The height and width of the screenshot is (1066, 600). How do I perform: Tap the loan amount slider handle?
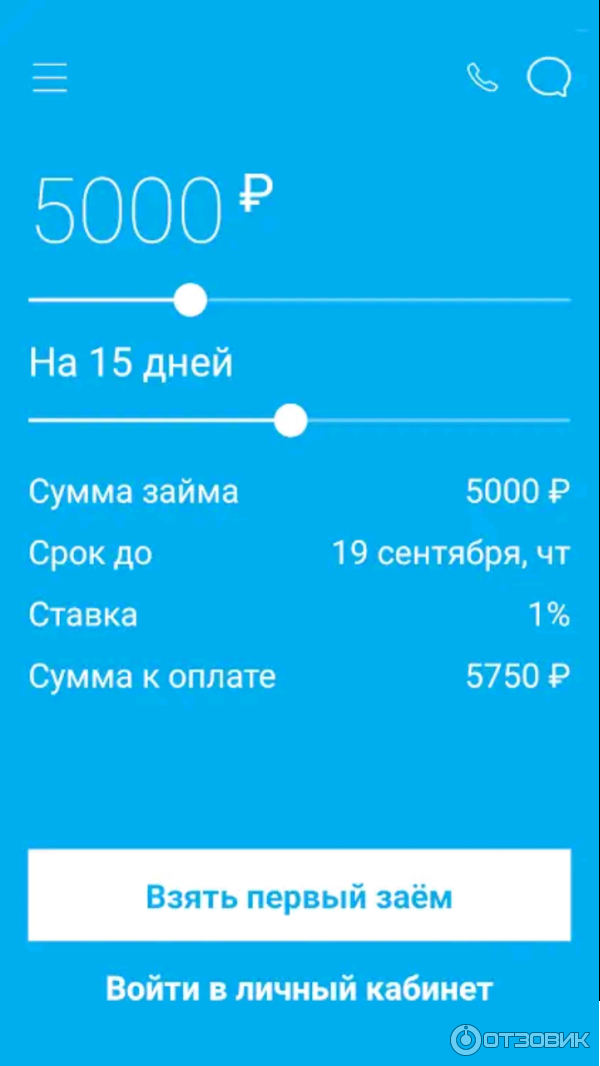[190, 299]
